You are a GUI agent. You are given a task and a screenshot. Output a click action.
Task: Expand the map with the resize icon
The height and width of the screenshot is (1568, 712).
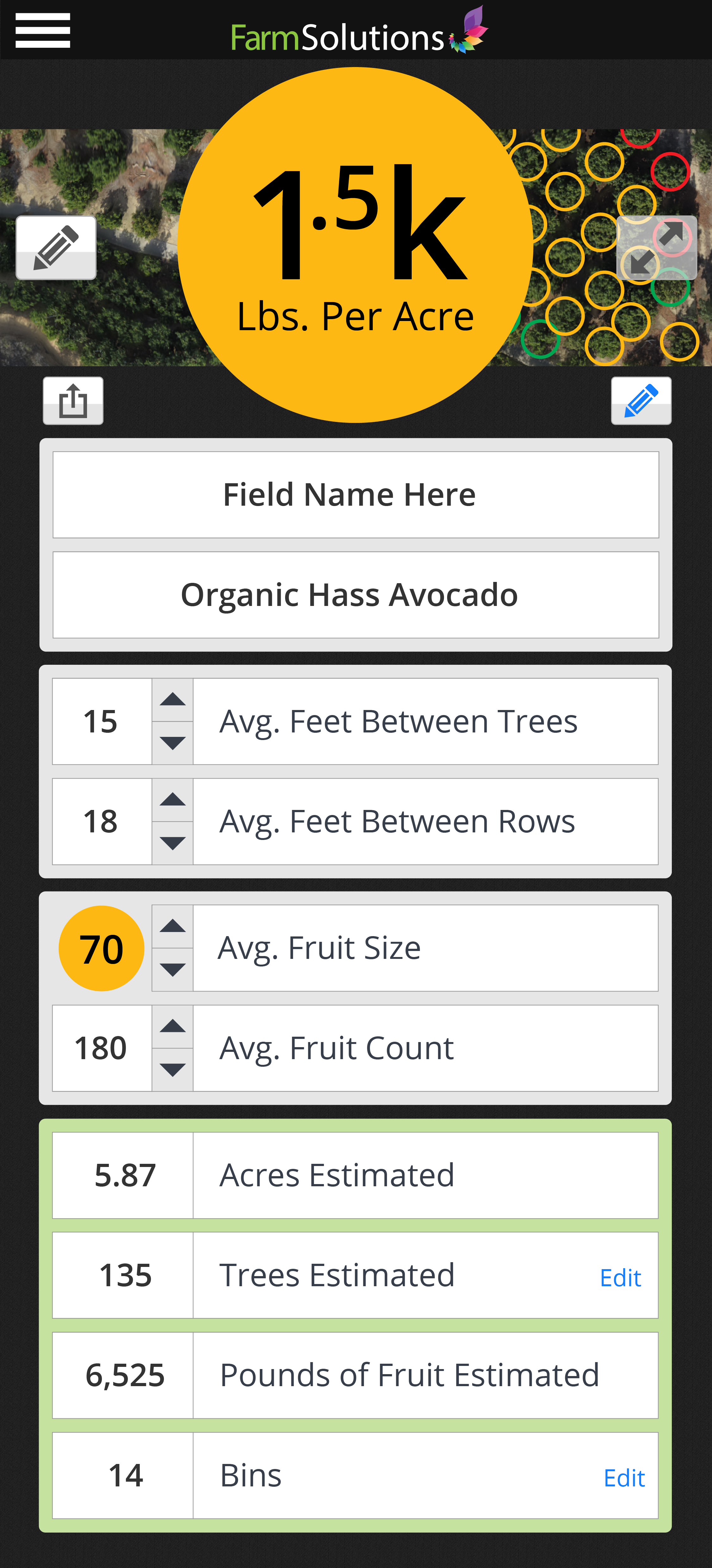[x=657, y=248]
